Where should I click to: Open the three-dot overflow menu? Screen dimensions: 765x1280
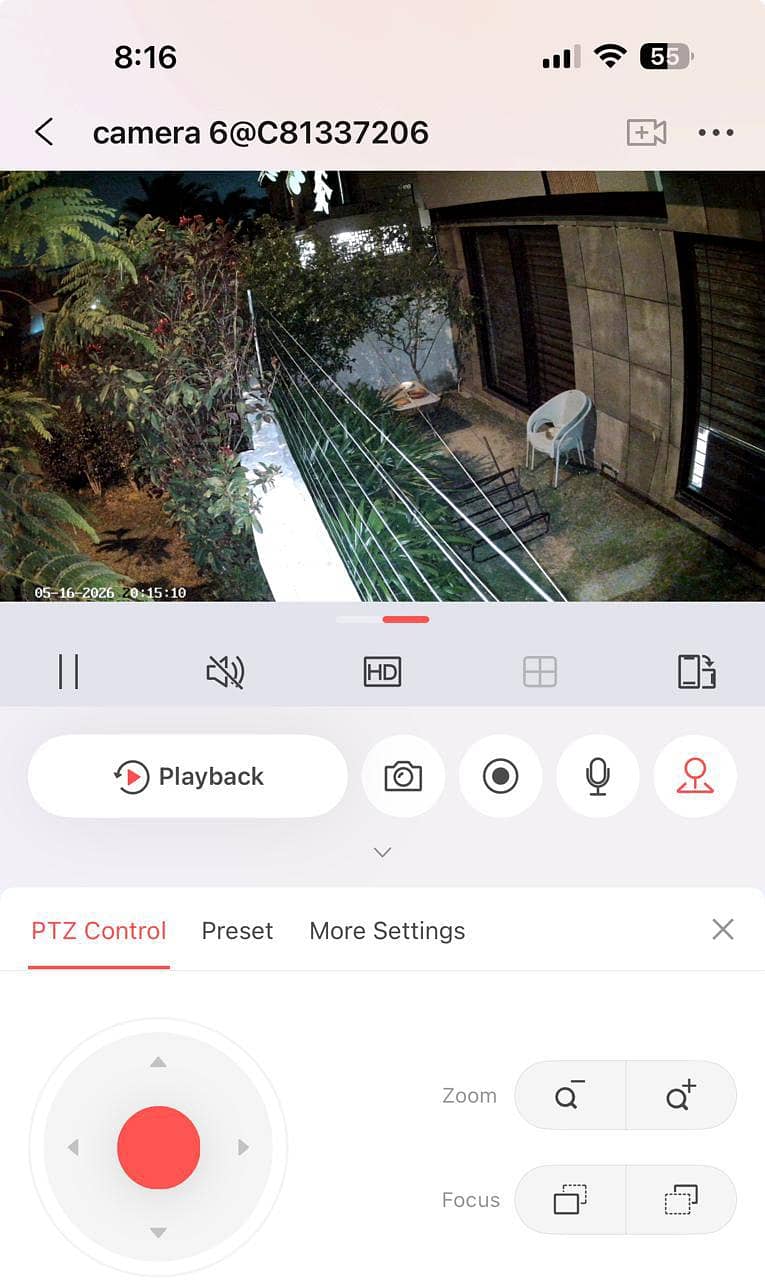click(x=716, y=132)
